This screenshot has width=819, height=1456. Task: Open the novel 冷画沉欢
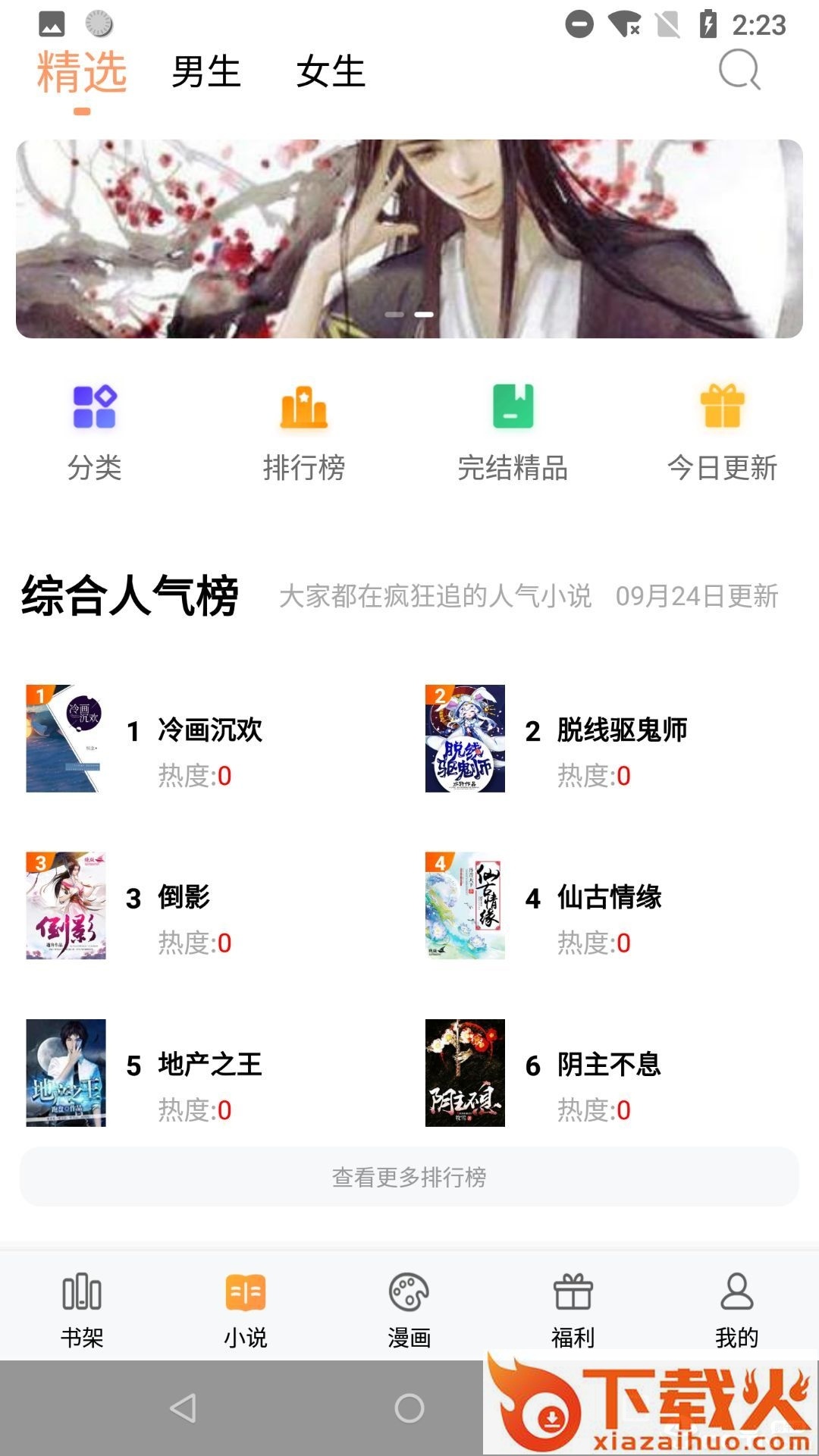pyautogui.click(x=209, y=730)
